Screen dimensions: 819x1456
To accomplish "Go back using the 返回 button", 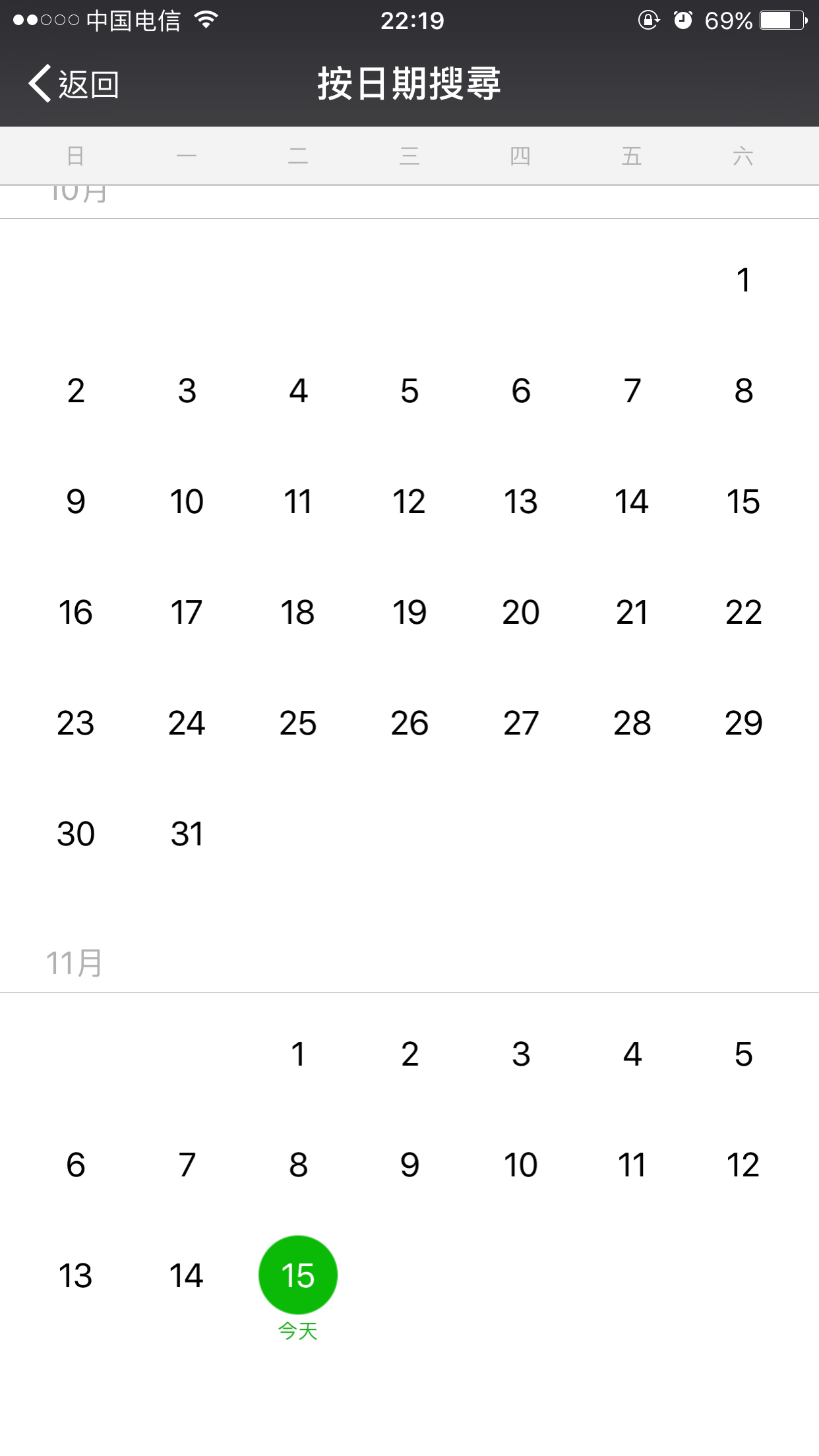I will (x=74, y=84).
